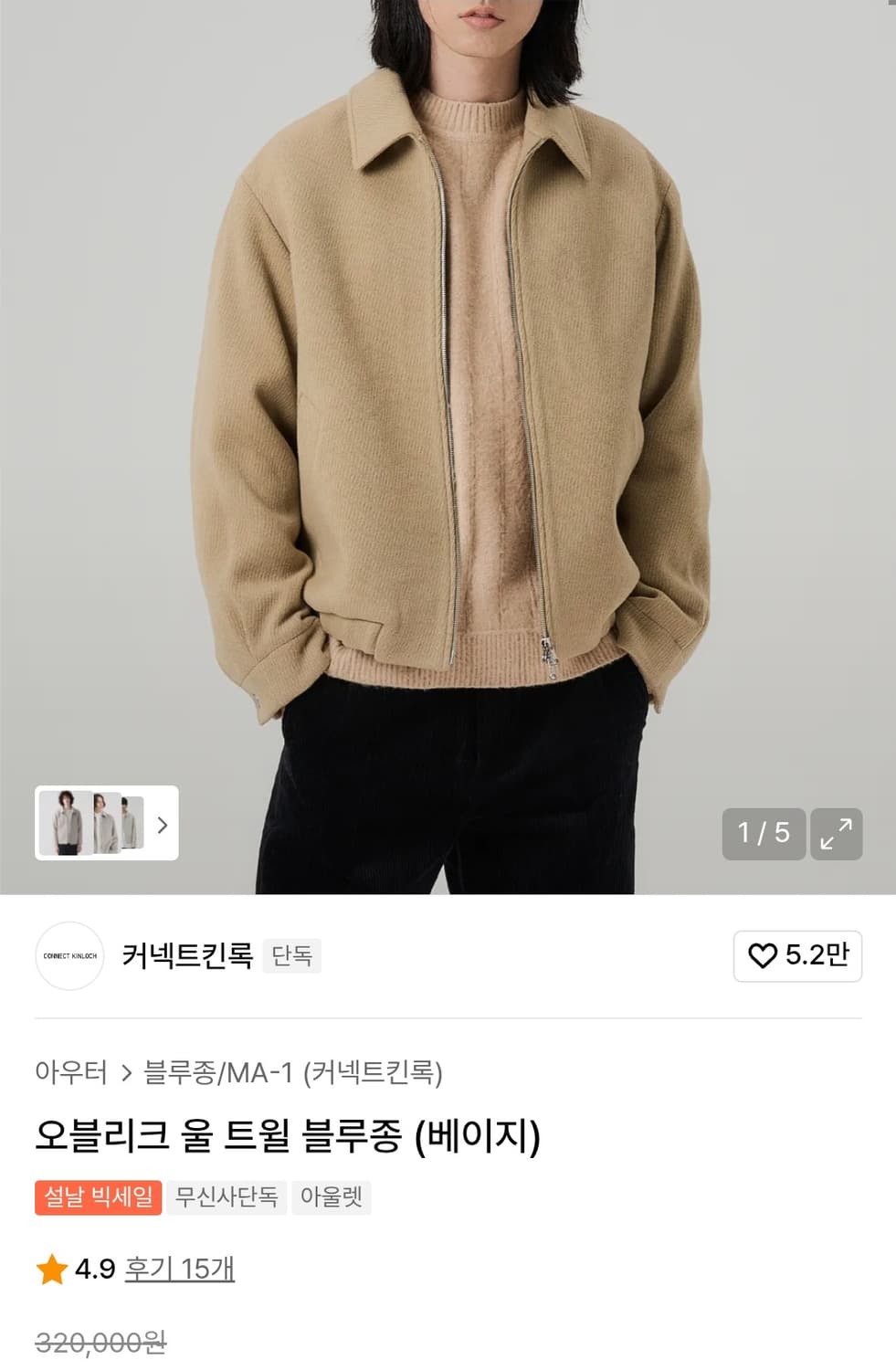896x1370 pixels.
Task: Enable the 무신사단독 filter badge
Action: coord(225,1198)
